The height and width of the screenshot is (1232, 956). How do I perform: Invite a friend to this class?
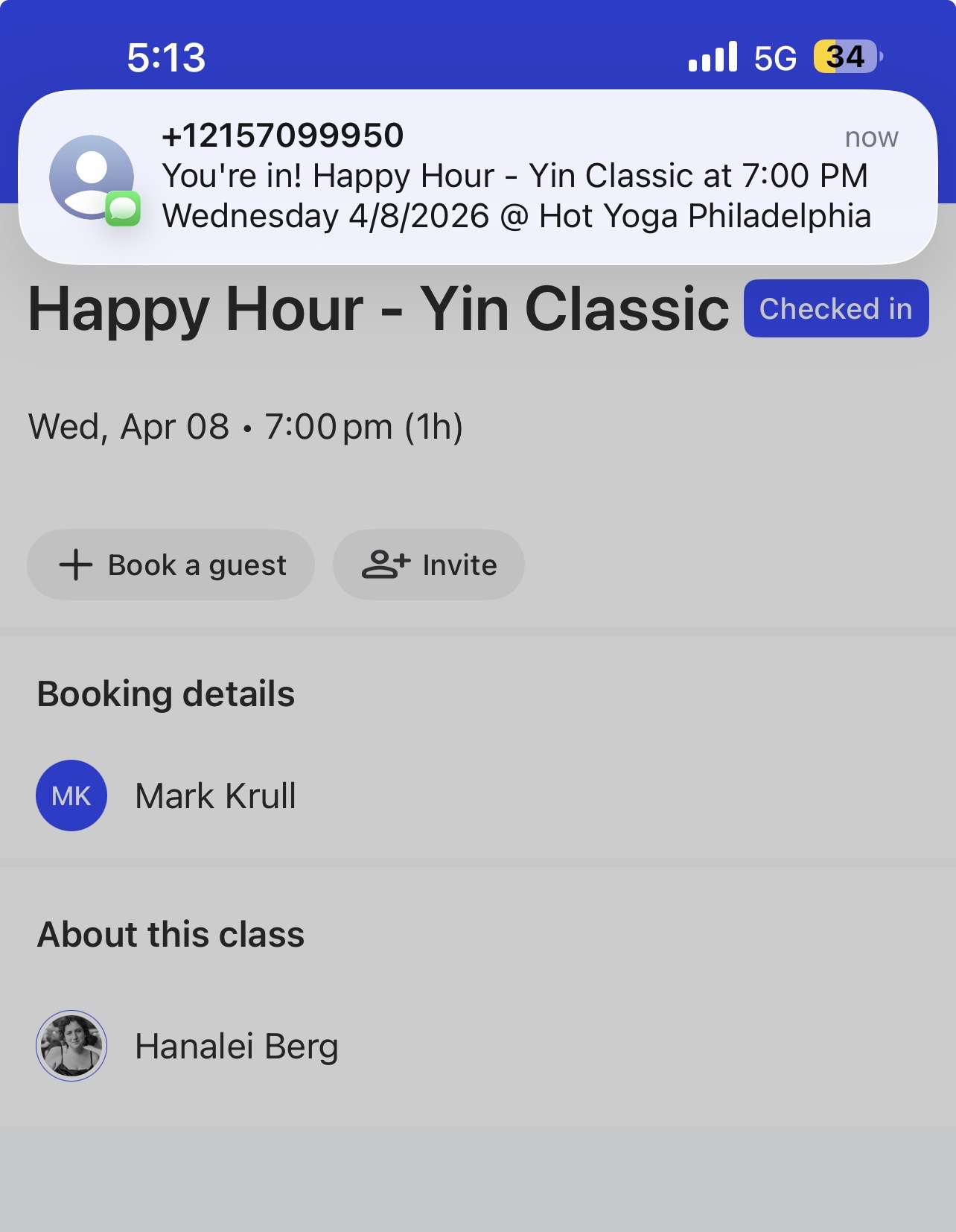coord(429,565)
